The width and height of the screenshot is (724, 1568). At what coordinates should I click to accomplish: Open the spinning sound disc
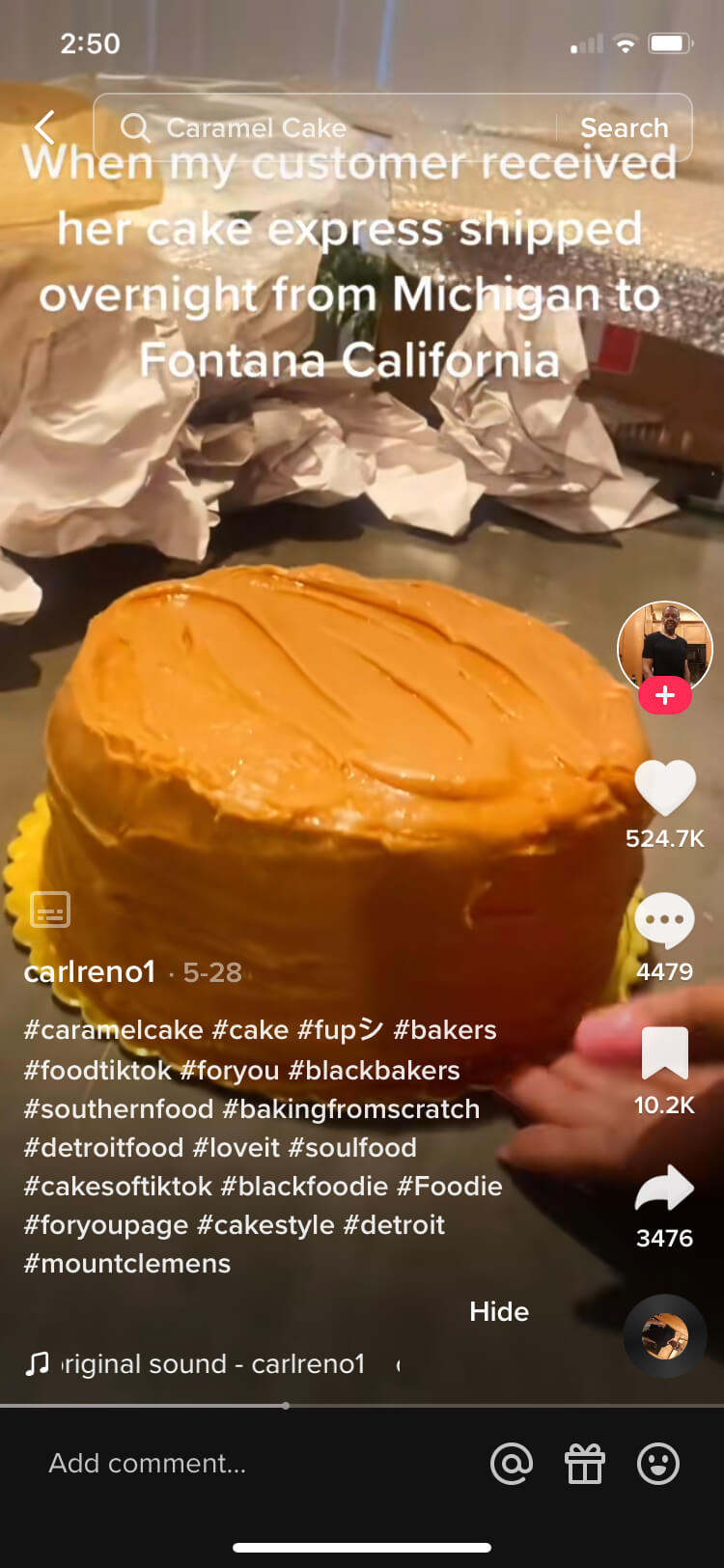click(x=665, y=1336)
